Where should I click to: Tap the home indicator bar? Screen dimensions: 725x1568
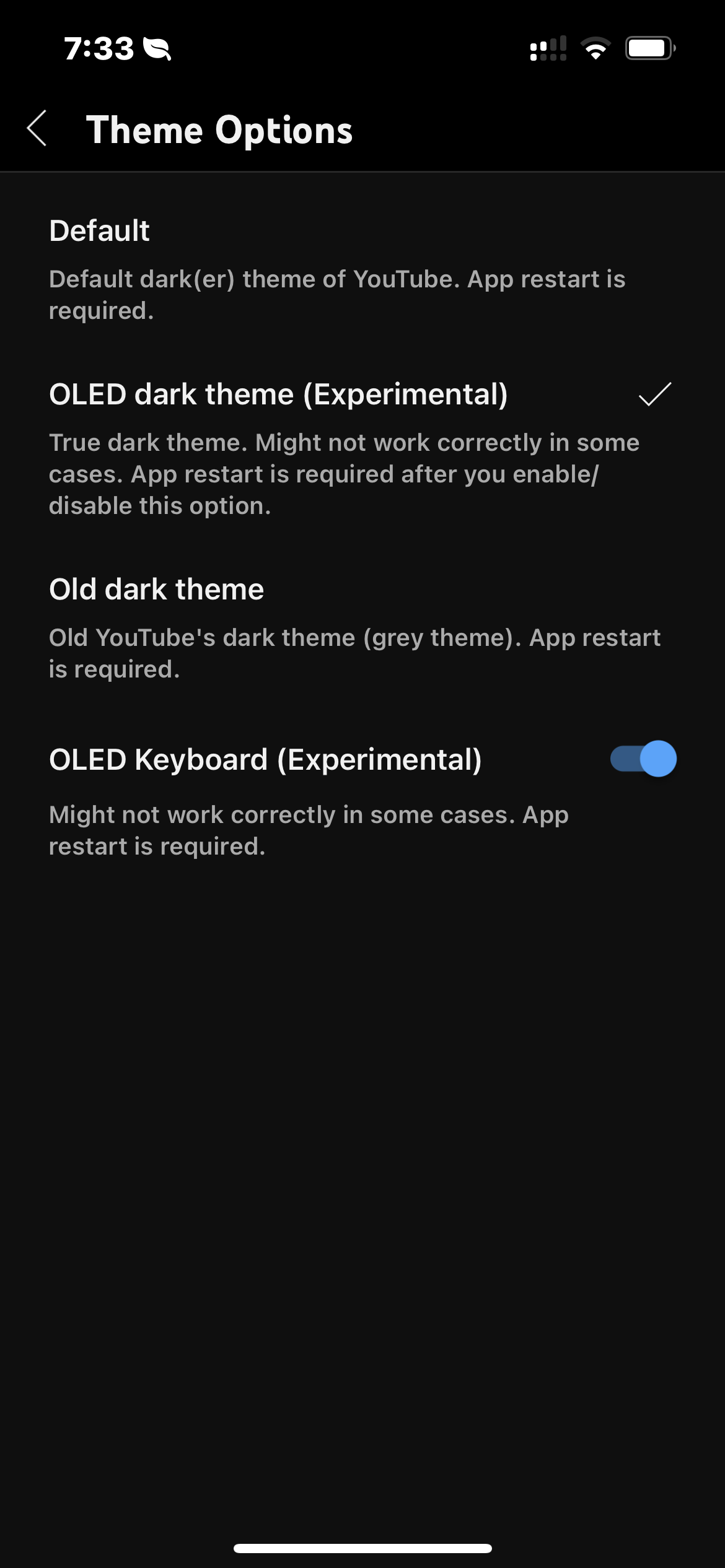tap(362, 1547)
